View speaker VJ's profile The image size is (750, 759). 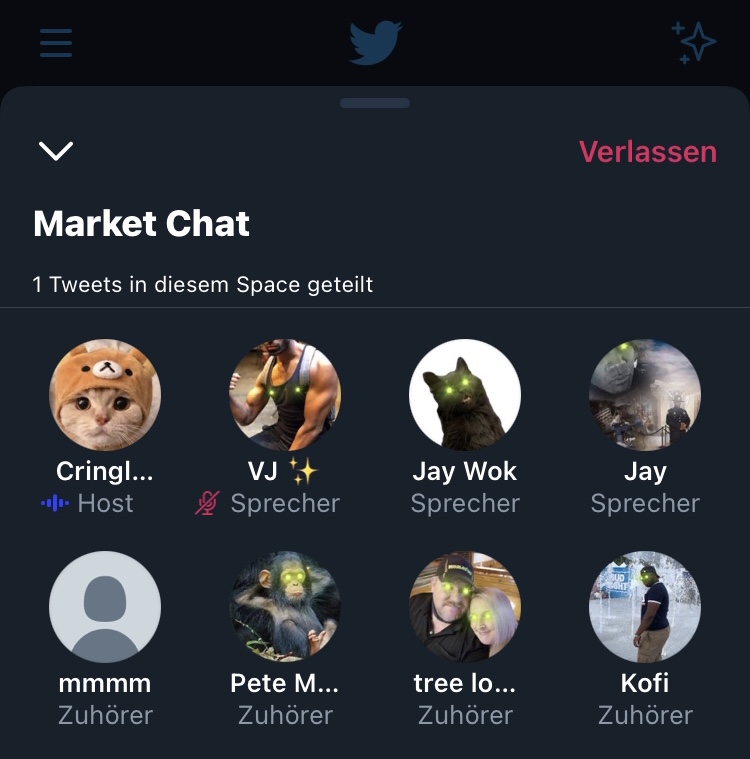285,395
